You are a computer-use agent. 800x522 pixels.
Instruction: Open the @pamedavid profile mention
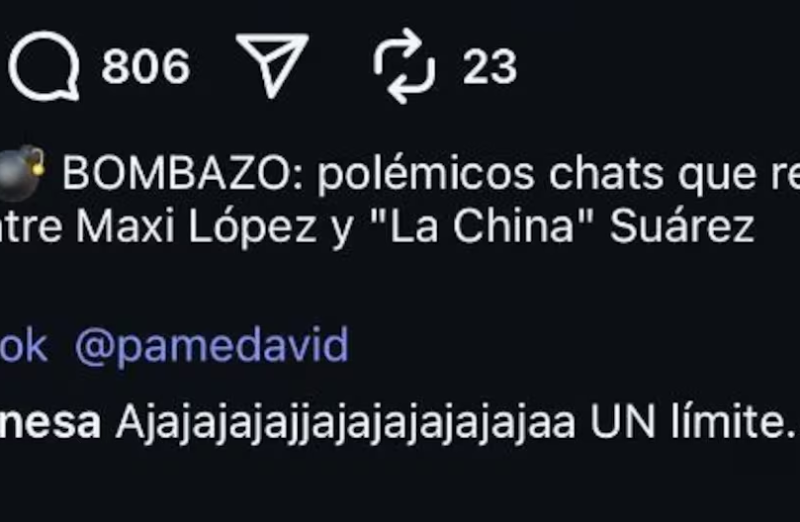pyautogui.click(x=211, y=346)
